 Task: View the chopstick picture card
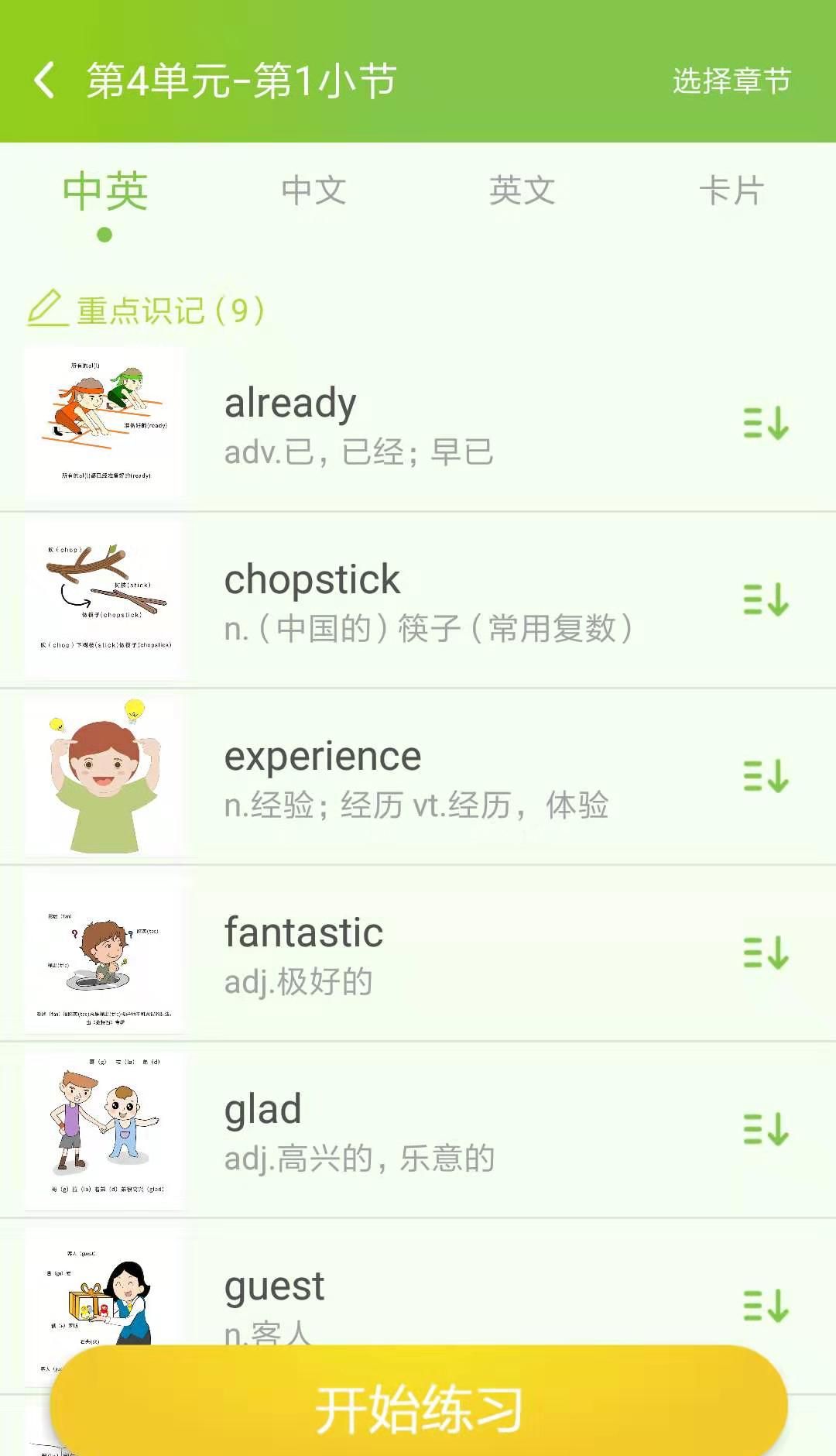105,599
